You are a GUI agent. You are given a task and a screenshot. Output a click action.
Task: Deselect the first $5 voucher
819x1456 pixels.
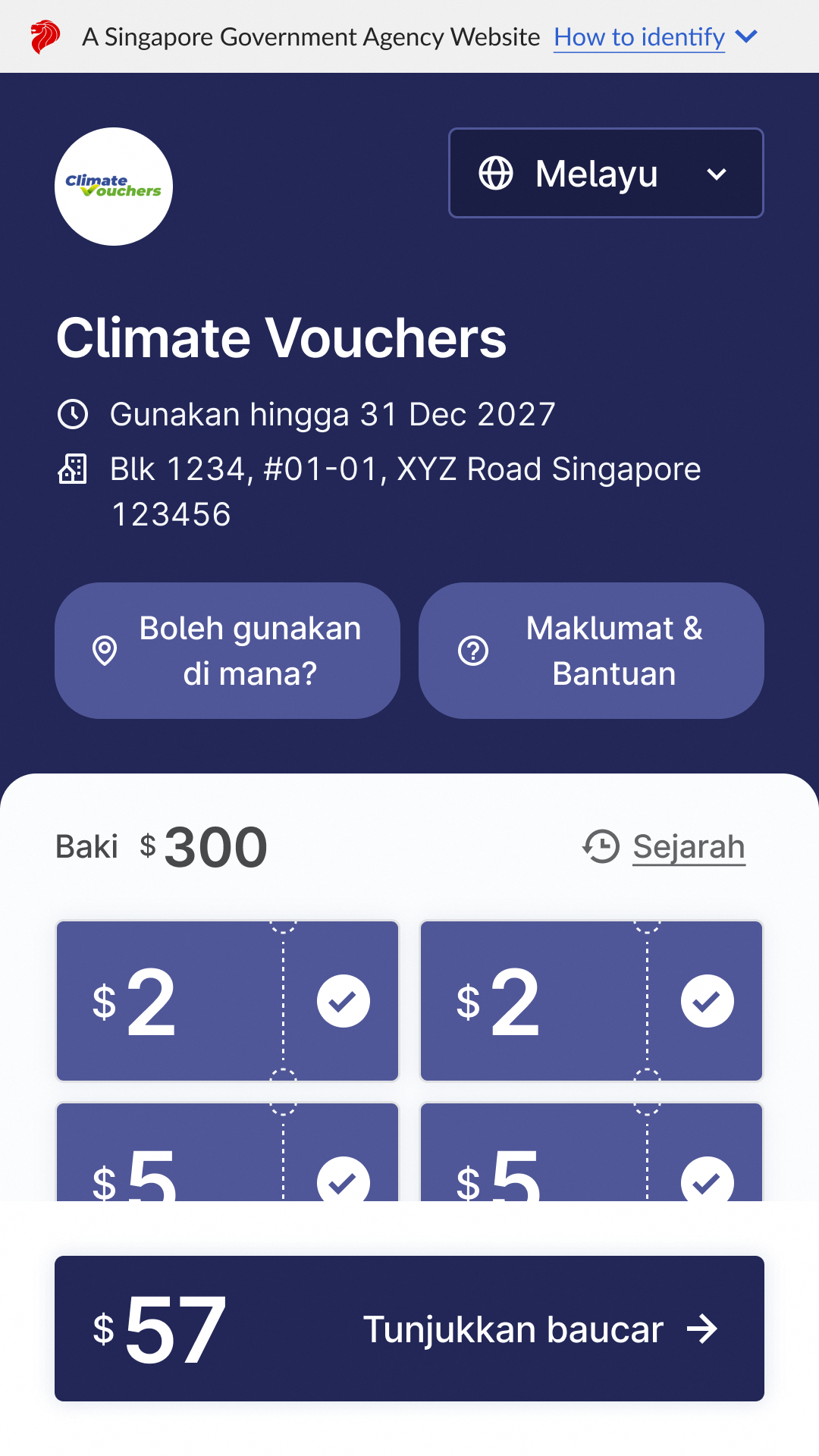click(x=227, y=1152)
